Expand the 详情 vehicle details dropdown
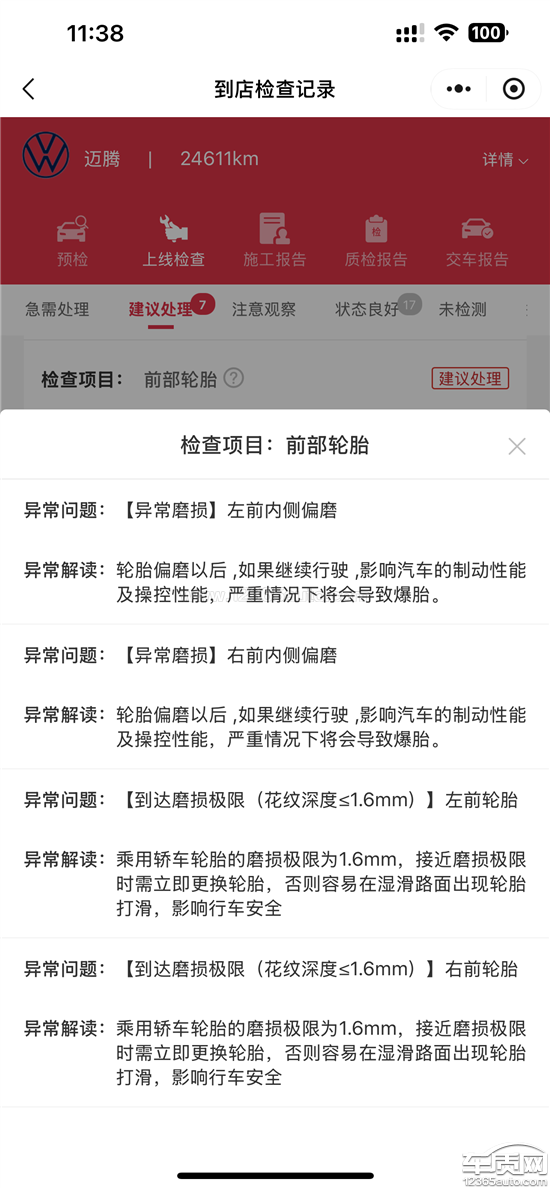 [506, 160]
